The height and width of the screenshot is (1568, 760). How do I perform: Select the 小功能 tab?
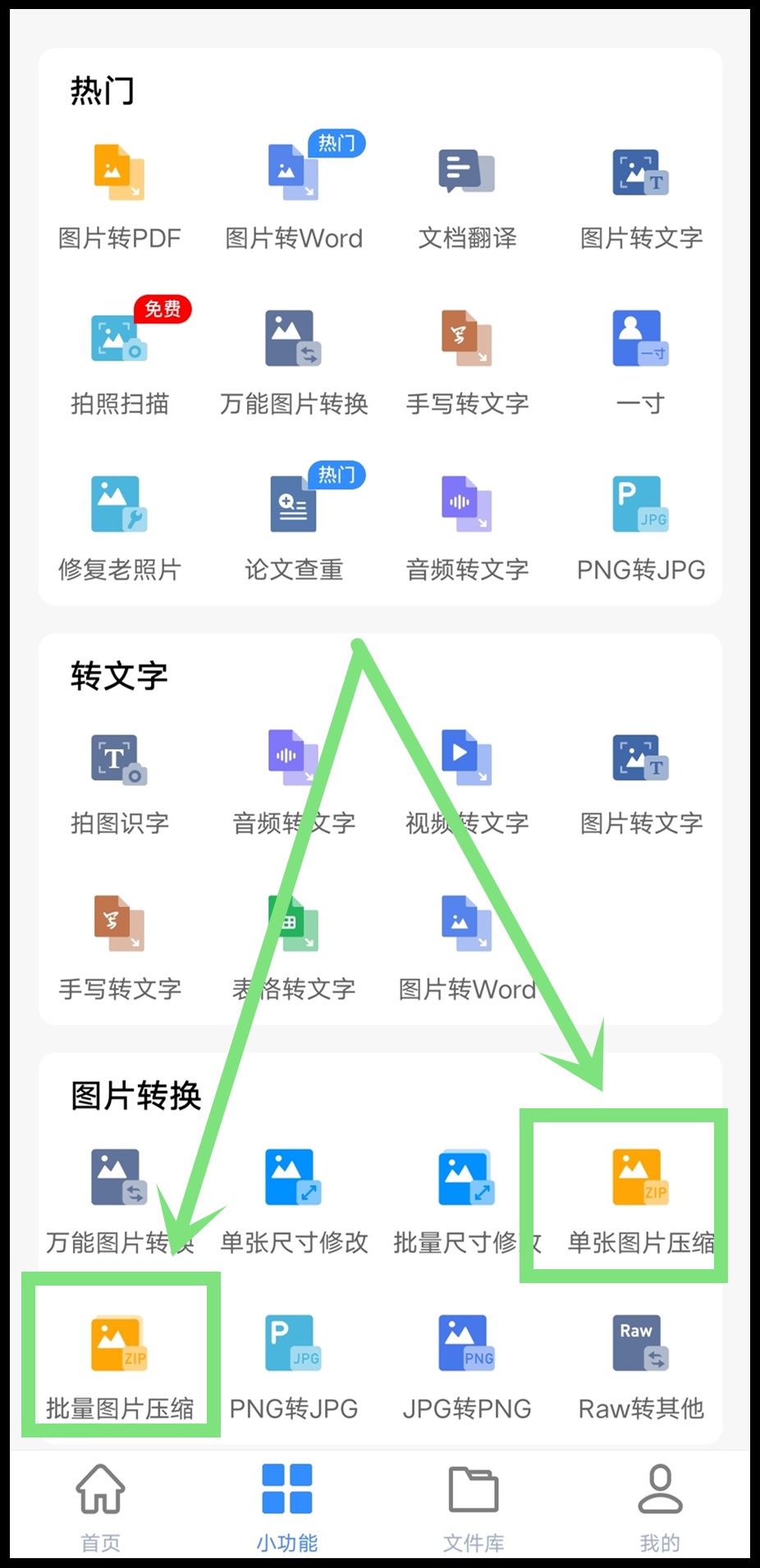tap(287, 1507)
